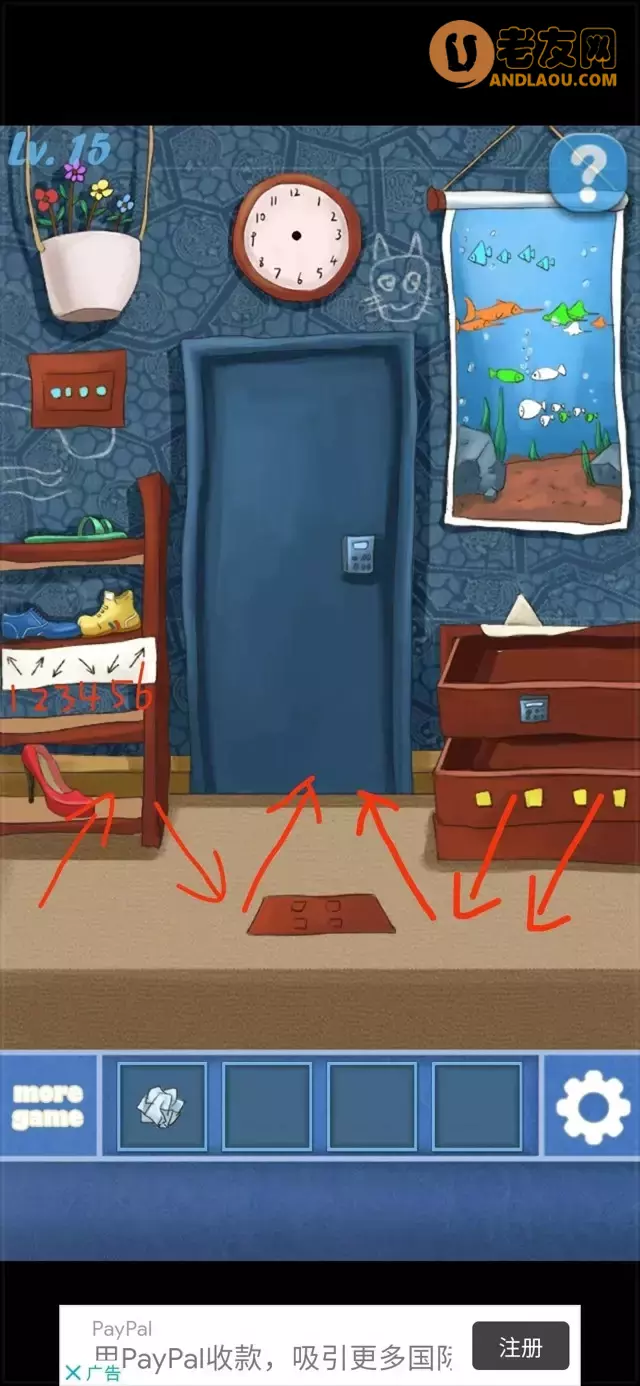This screenshot has height=1386, width=640.
Task: Tap the doormat on the floor
Action: click(322, 914)
